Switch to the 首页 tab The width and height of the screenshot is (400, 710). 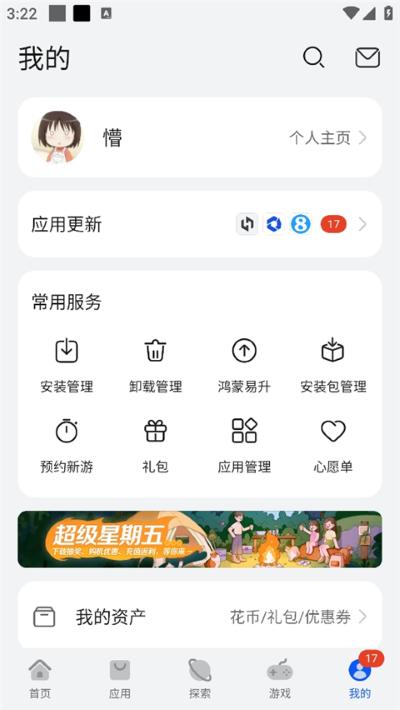40,678
